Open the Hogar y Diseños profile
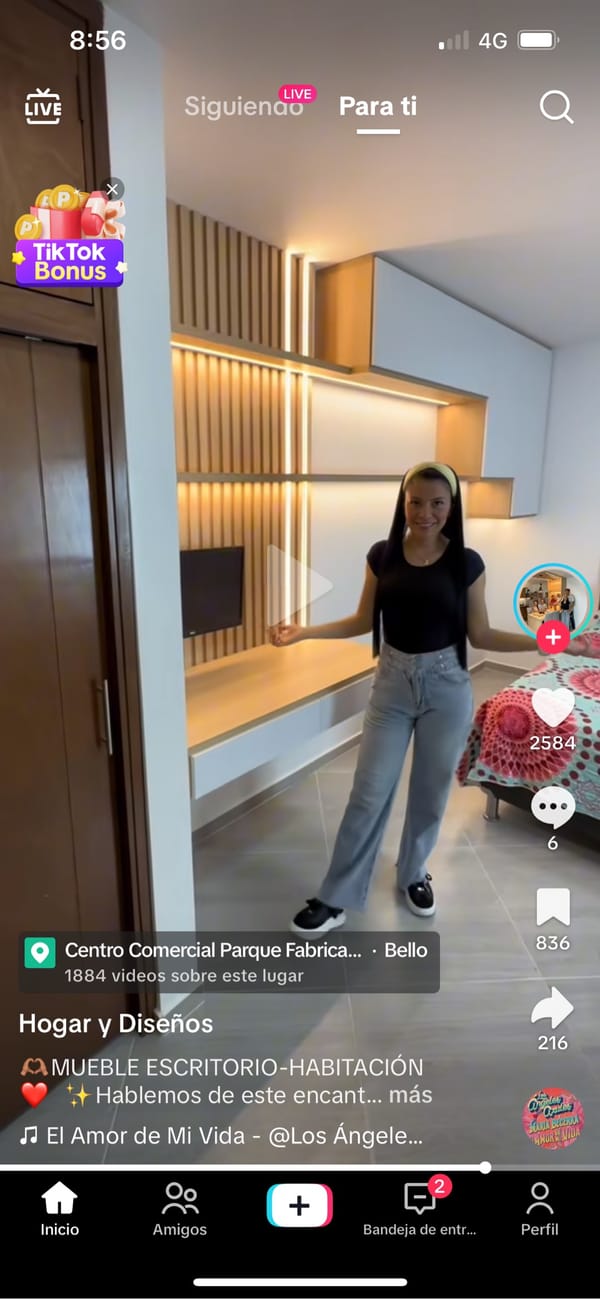This screenshot has width=600, height=1299. pos(116,1024)
